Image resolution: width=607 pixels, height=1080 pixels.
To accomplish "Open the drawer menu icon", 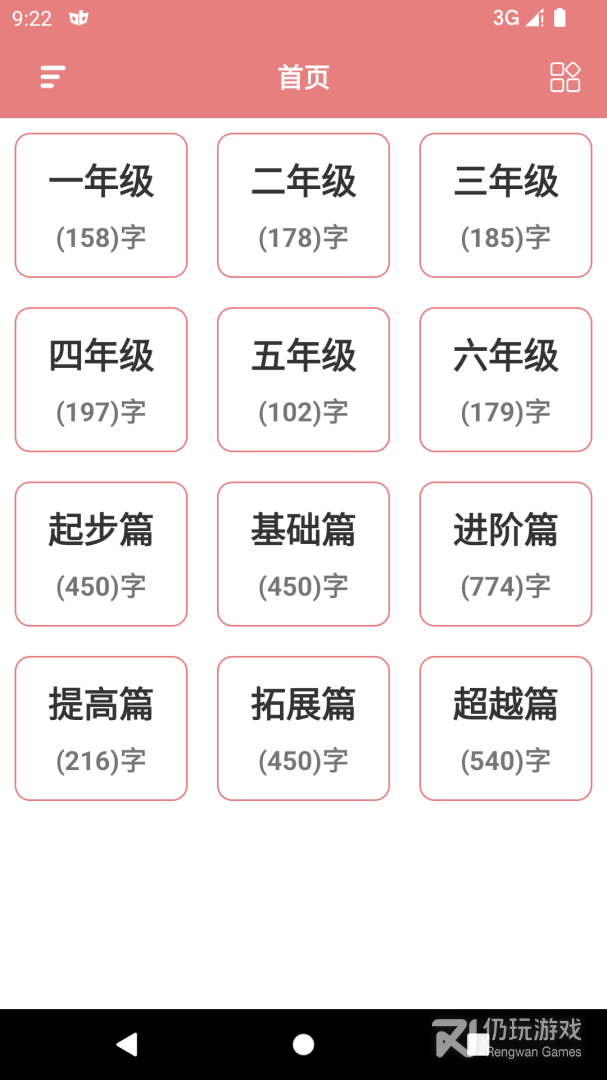I will point(52,77).
